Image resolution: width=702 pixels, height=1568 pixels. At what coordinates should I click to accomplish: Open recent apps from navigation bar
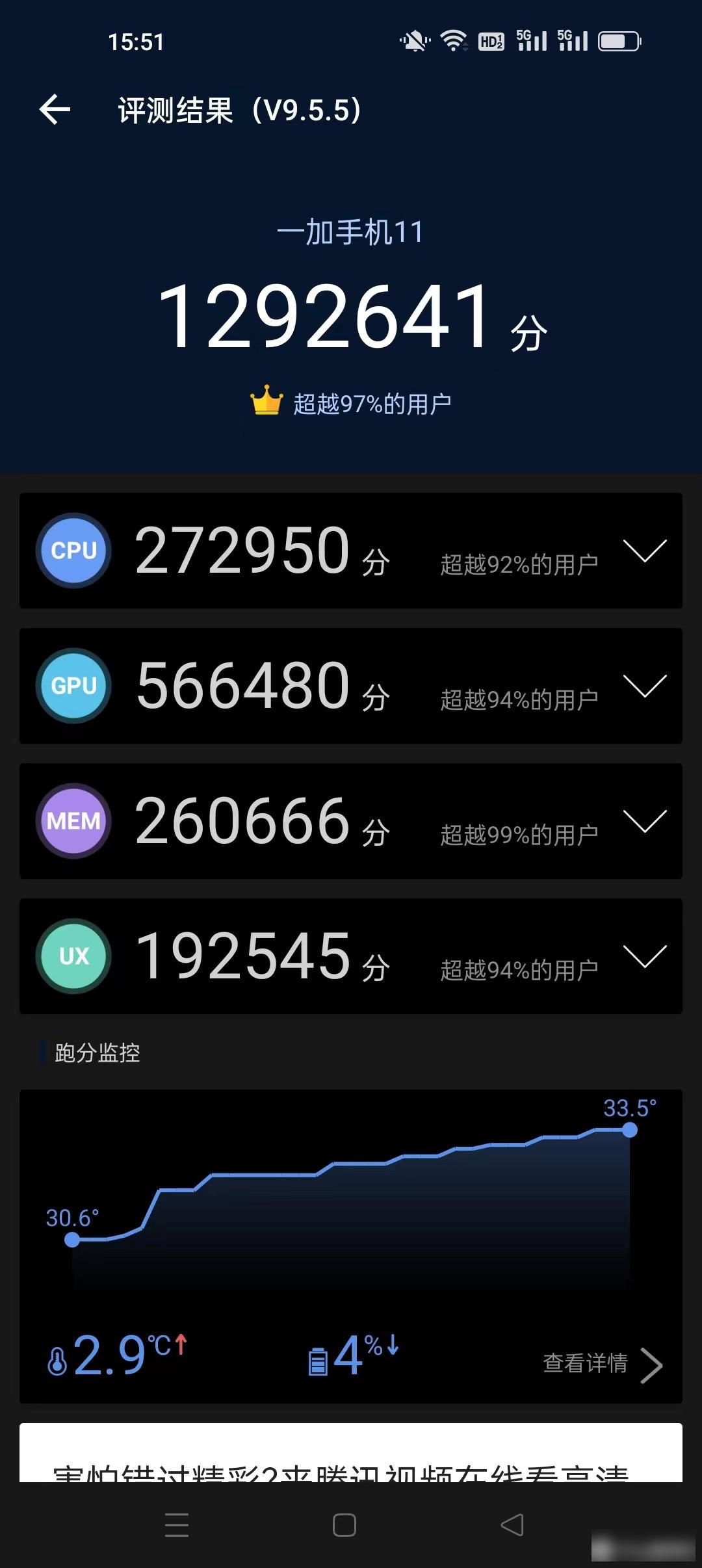point(177,1525)
